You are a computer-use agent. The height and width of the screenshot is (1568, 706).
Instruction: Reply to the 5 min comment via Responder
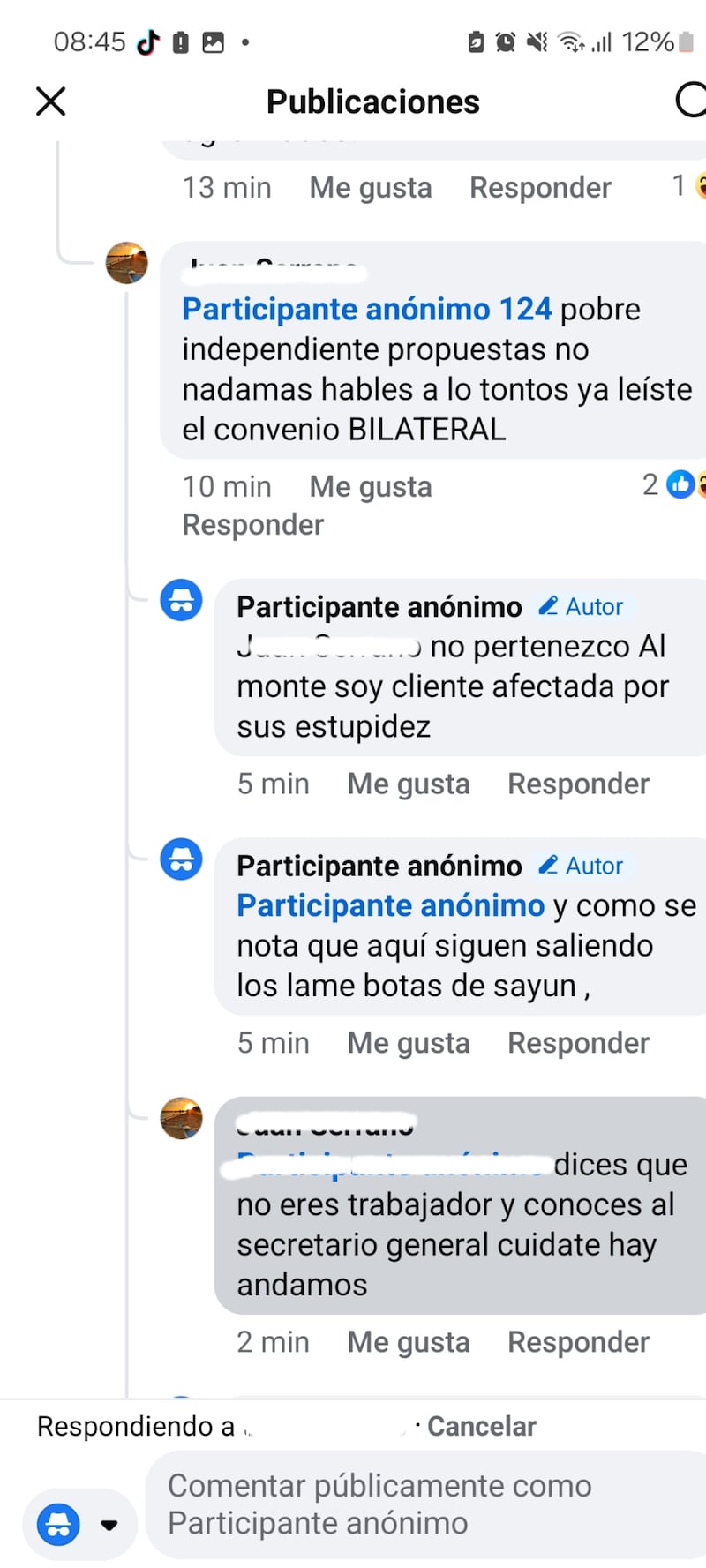(578, 784)
